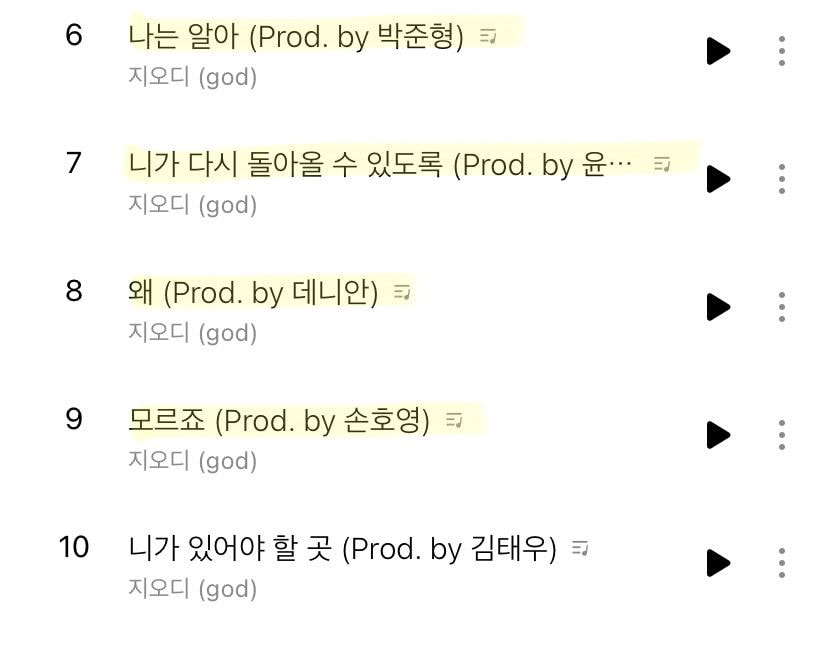Image resolution: width=828 pixels, height=652 pixels.
Task: Play track 6 나는 알아
Action: click(717, 51)
